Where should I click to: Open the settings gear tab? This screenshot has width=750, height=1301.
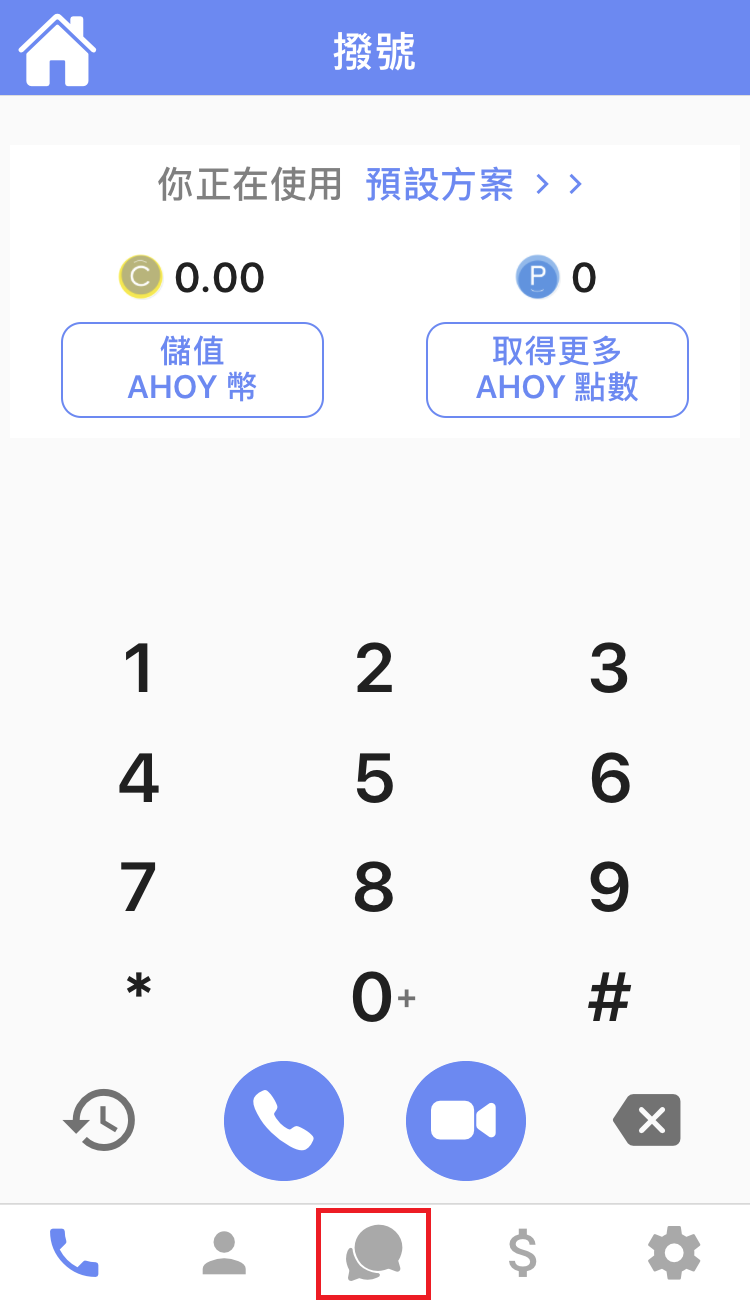[674, 1253]
